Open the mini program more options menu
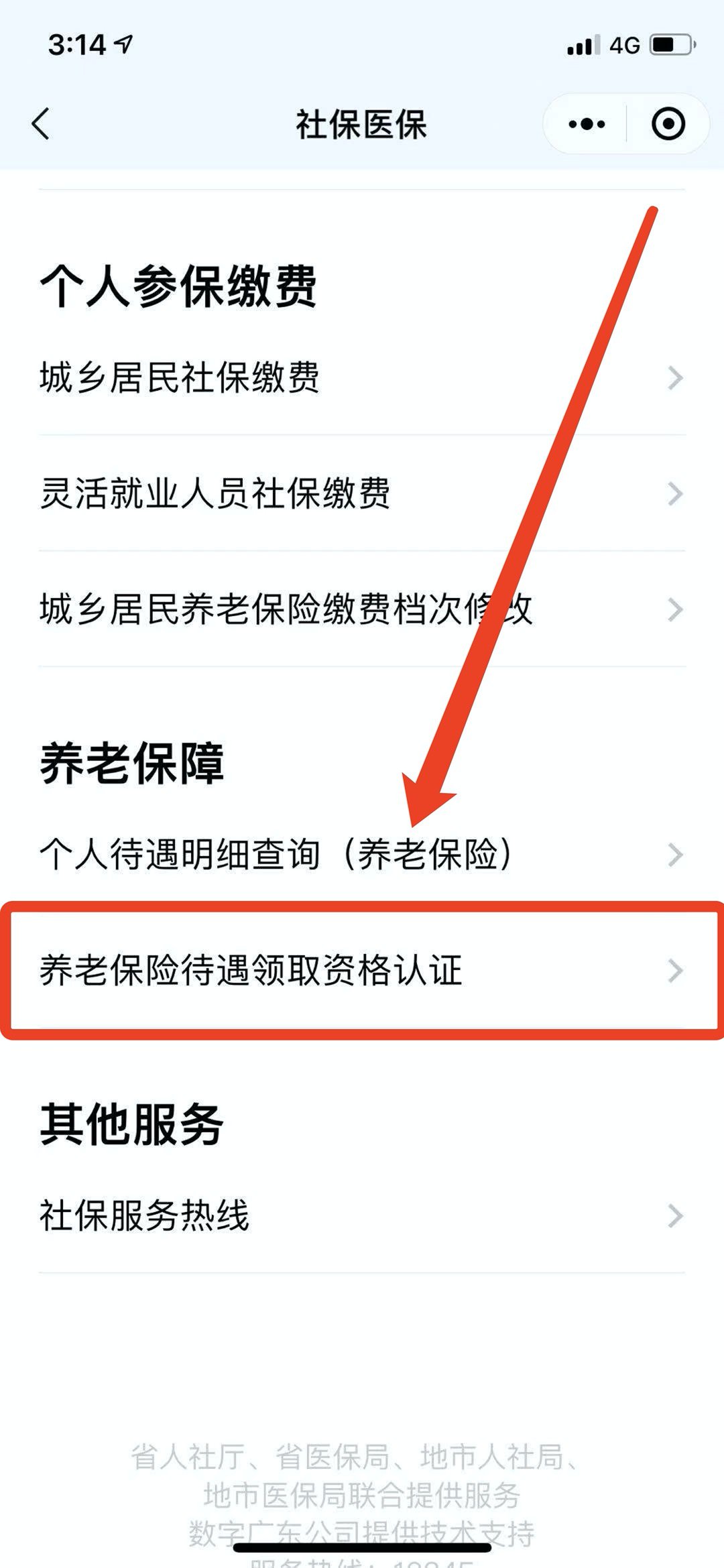Image resolution: width=724 pixels, height=1568 pixels. point(587,124)
